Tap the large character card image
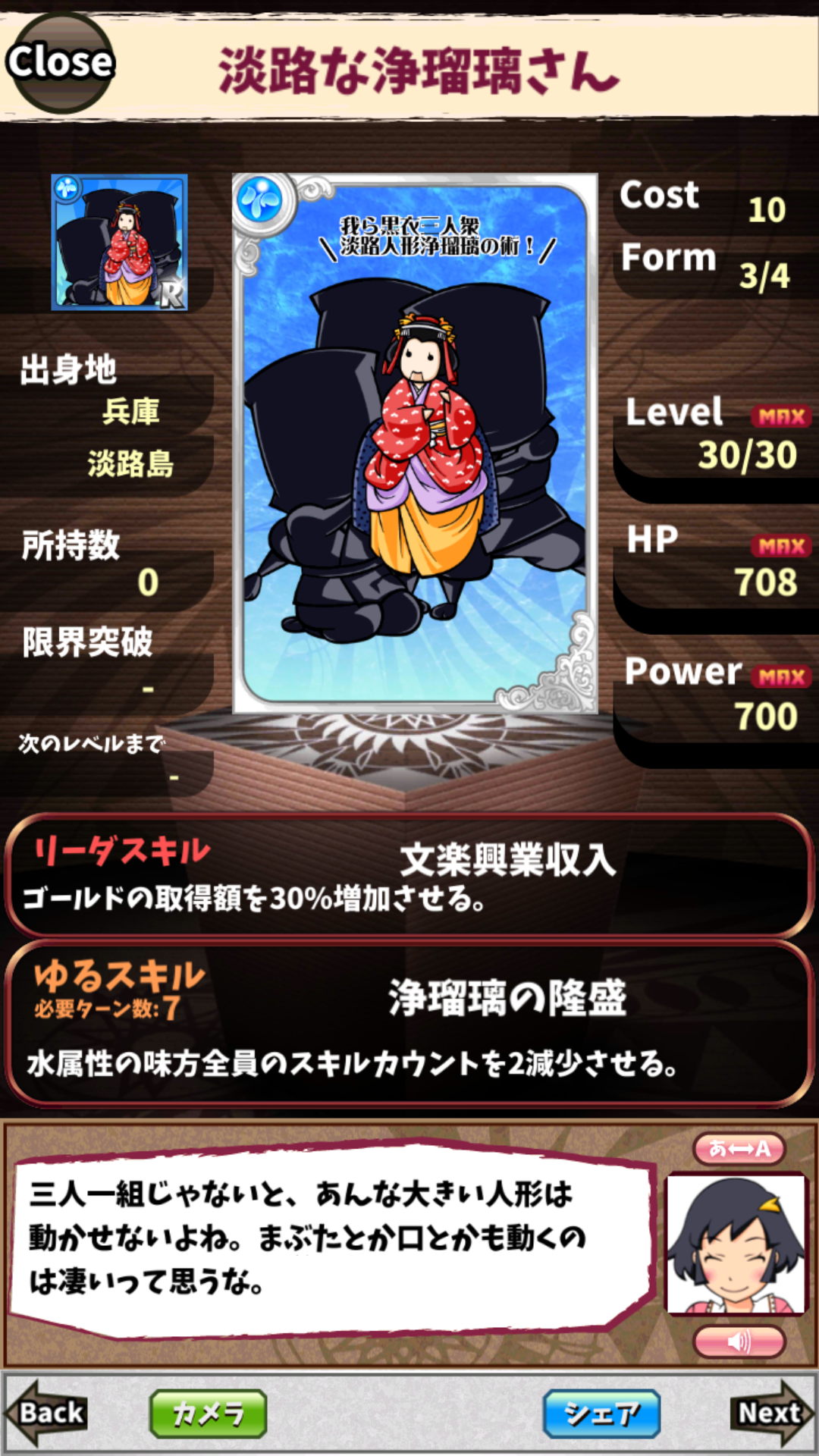 (414, 444)
